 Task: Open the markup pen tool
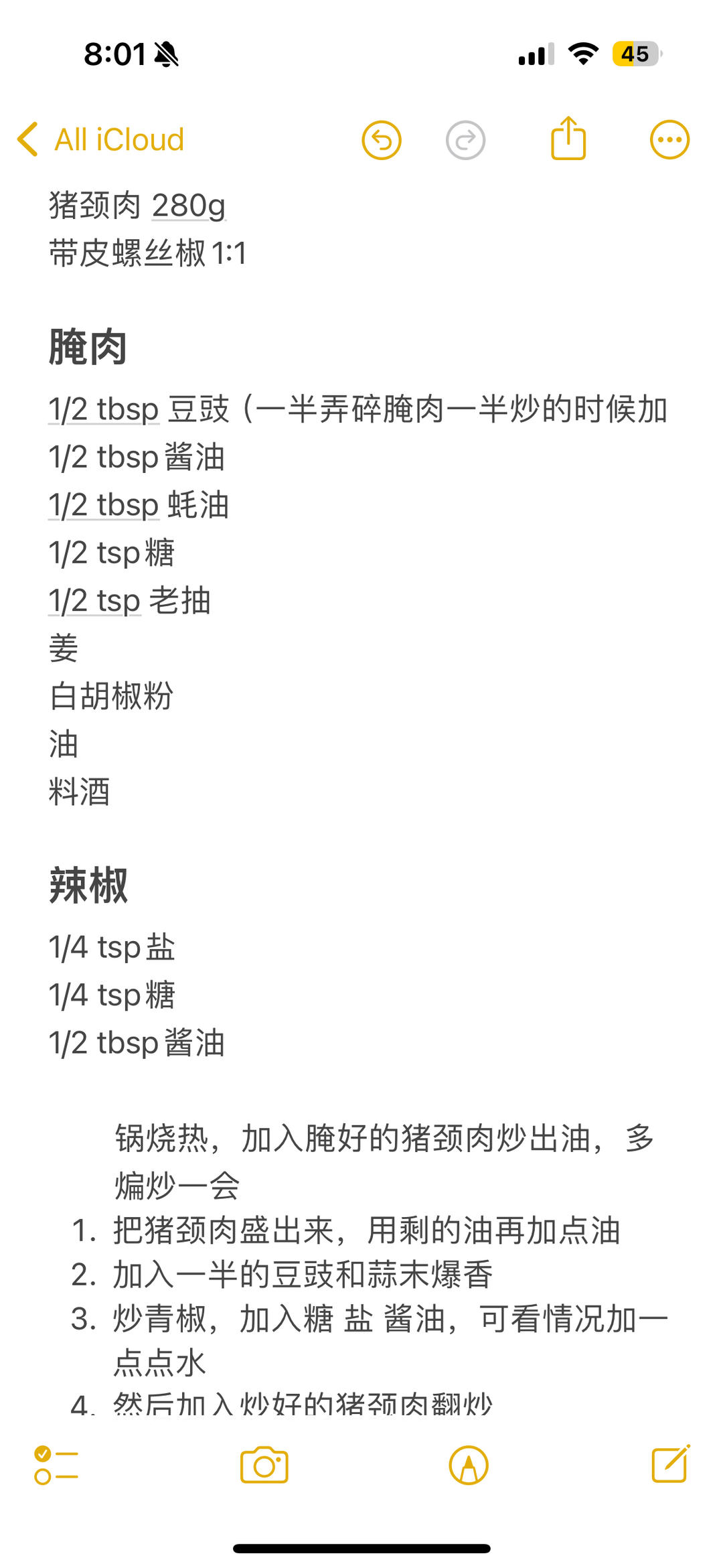click(469, 1466)
